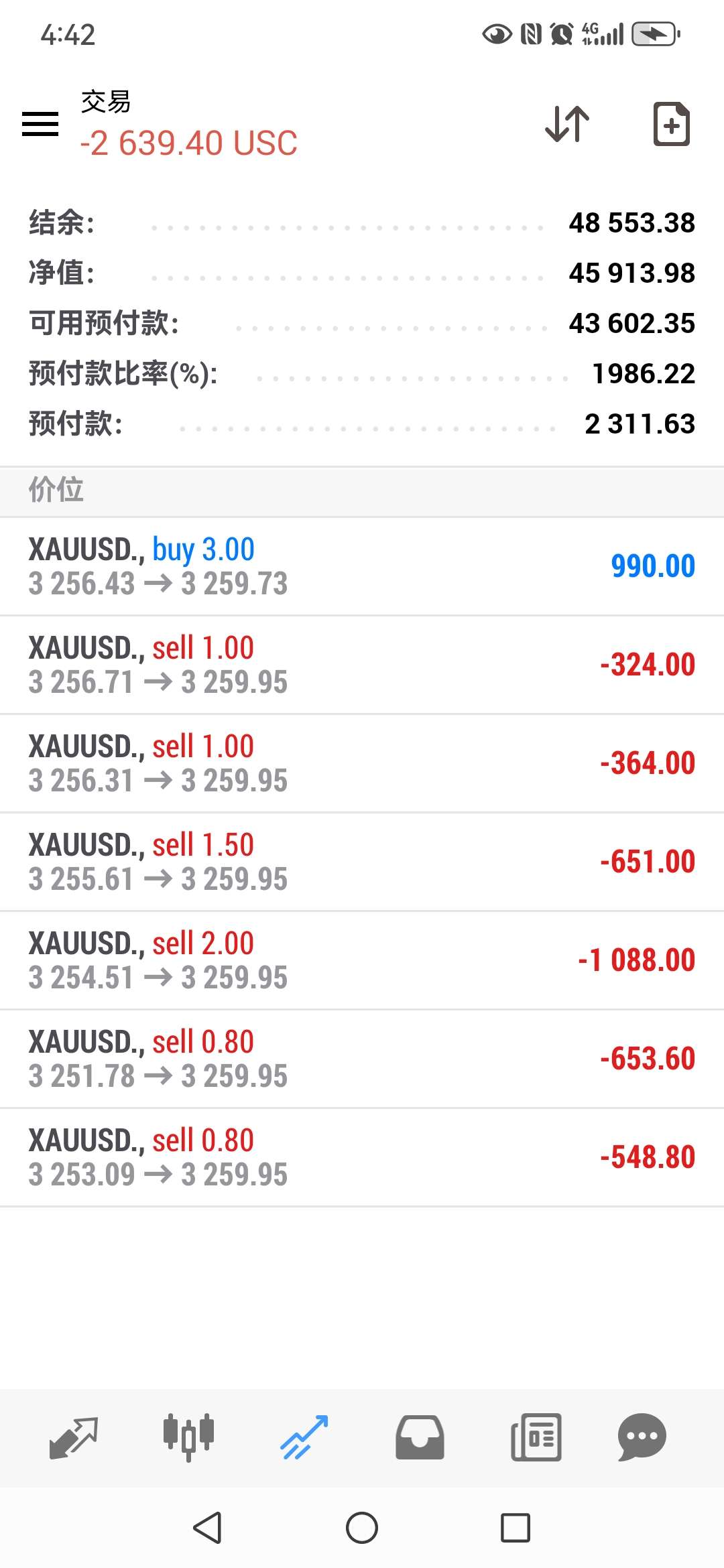Switch to the quotes tab with arrows icon
724x1568 pixels.
[74, 1438]
